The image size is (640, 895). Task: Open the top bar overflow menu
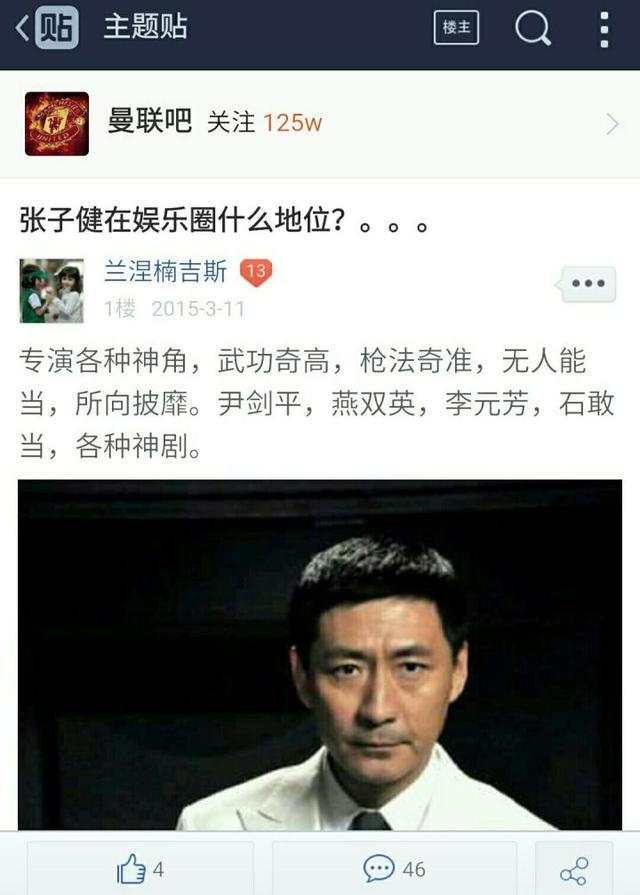pos(604,28)
